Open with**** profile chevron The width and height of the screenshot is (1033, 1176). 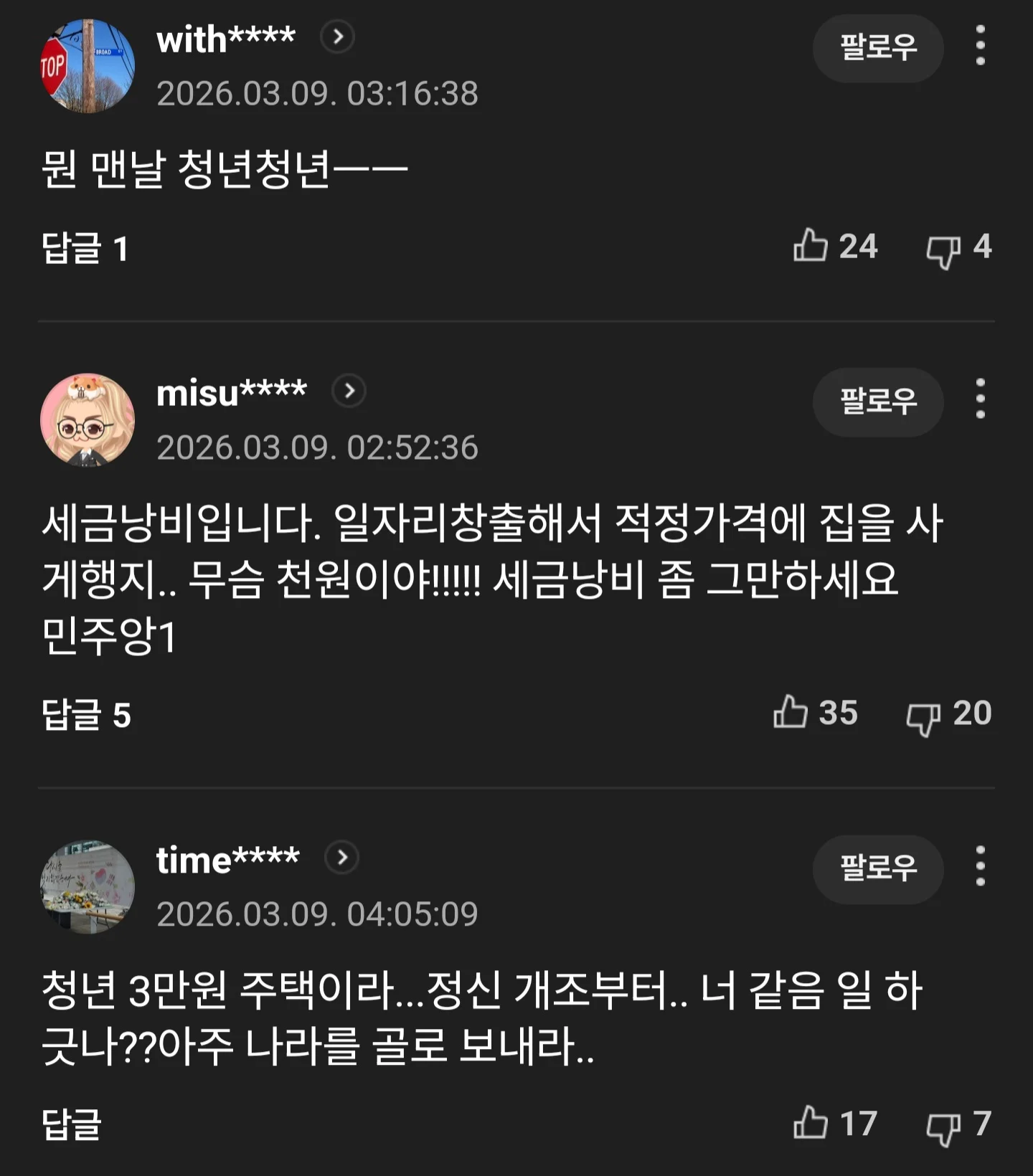point(338,37)
